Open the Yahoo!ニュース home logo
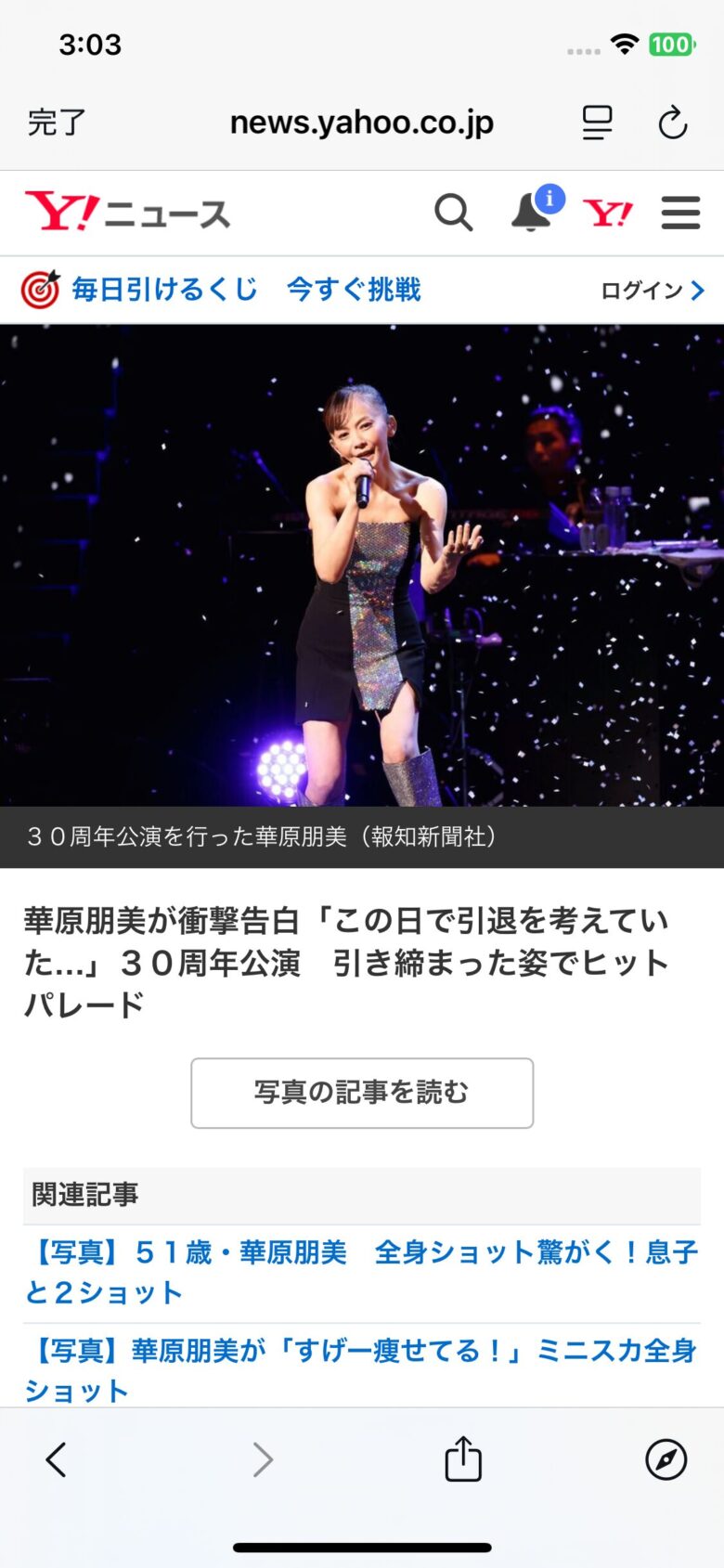This screenshot has height=1568, width=724. 127,214
